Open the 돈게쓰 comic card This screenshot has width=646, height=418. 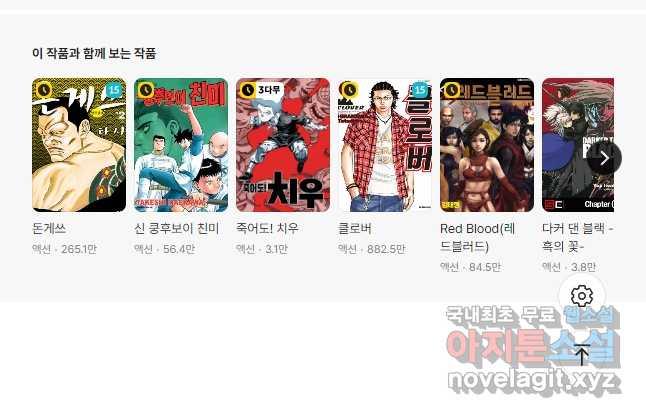pos(79,145)
